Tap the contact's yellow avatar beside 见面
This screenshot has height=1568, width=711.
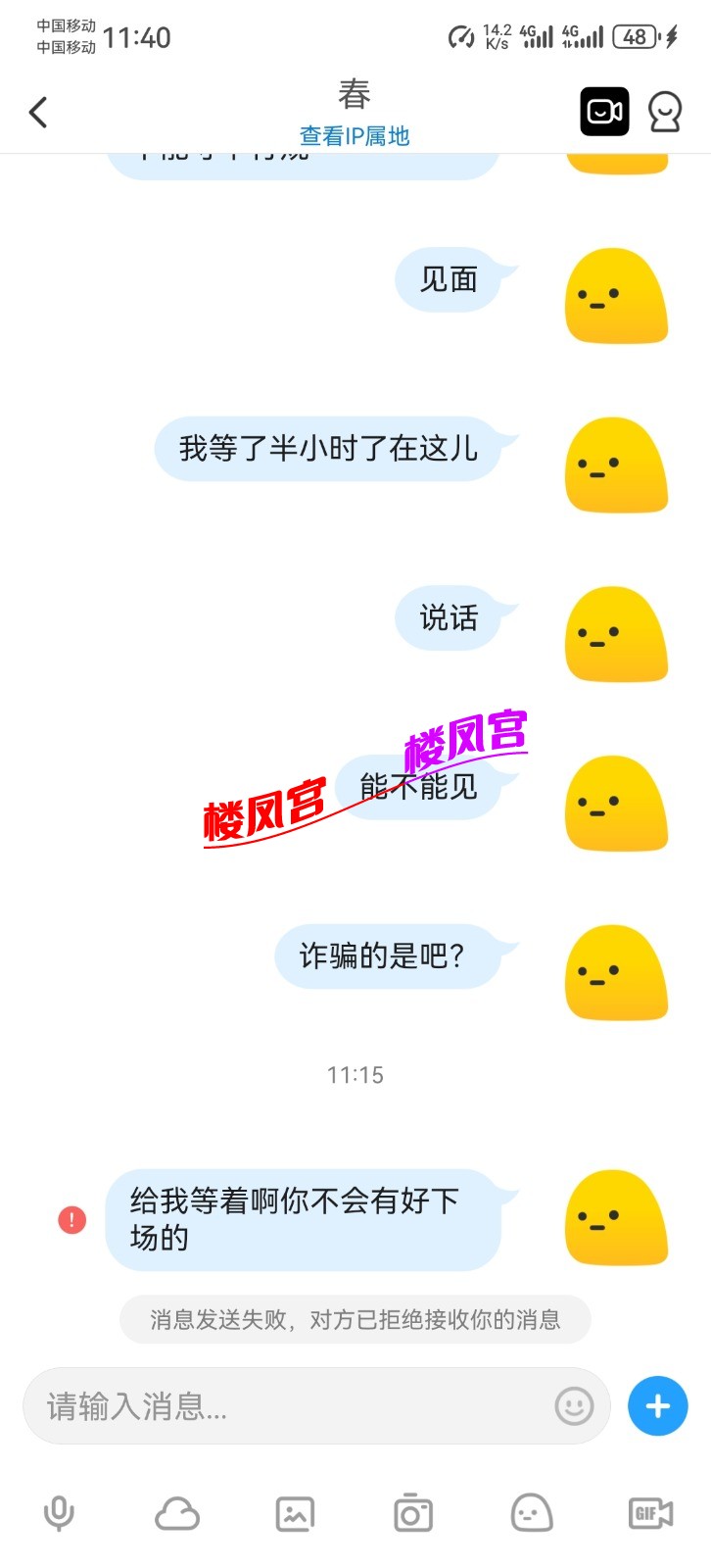point(616,294)
